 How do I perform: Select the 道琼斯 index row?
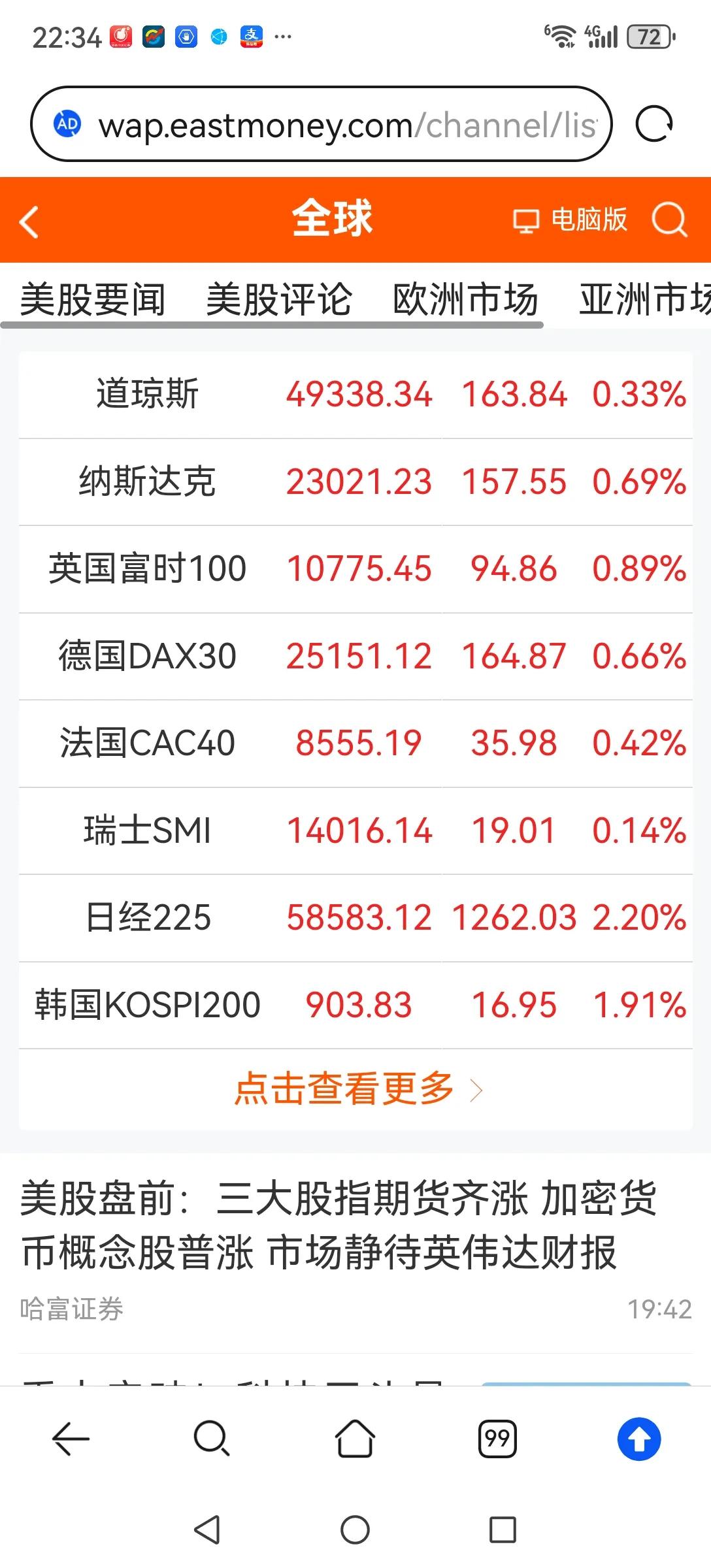(x=355, y=395)
